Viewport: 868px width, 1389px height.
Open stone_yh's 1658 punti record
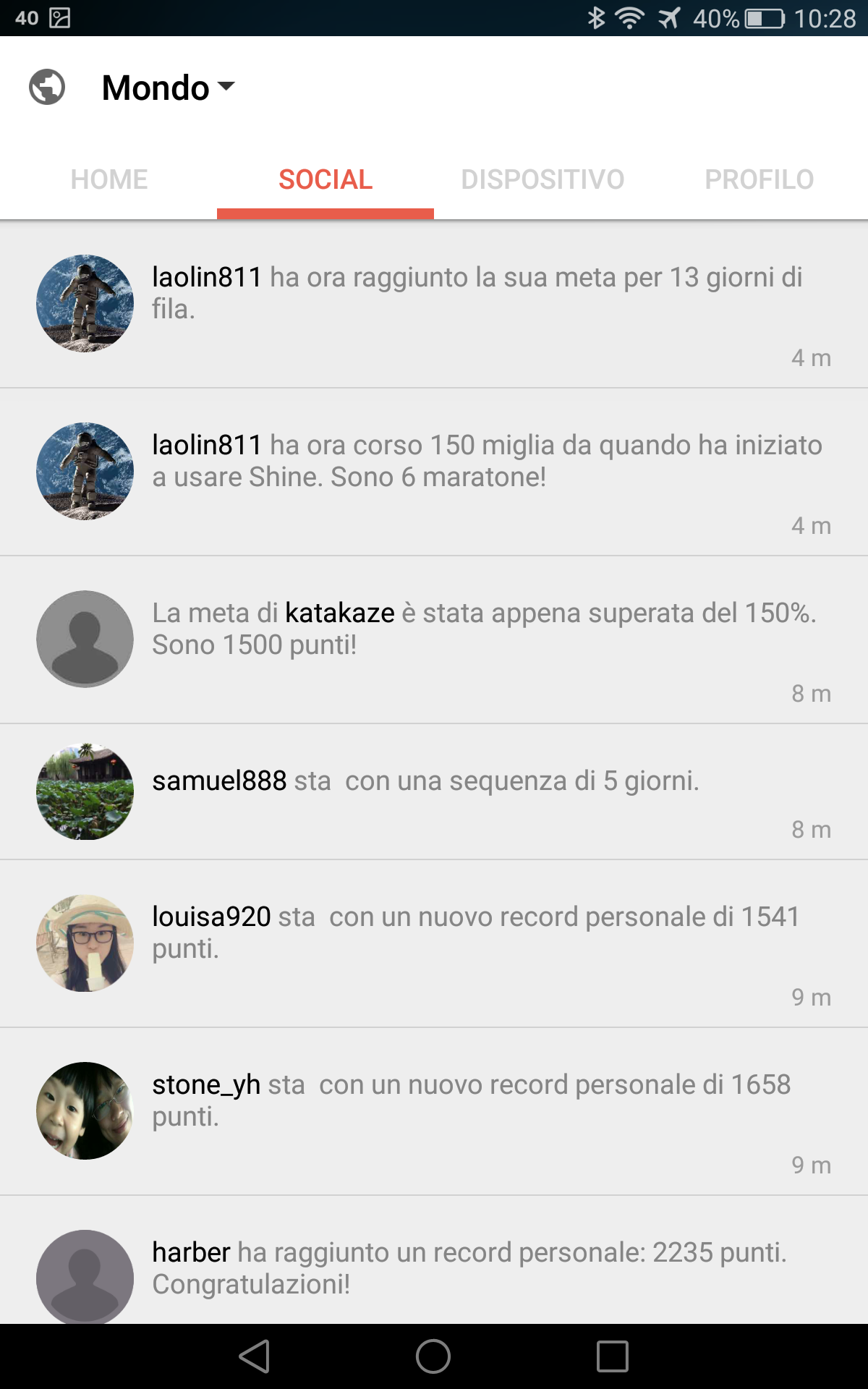click(x=434, y=1111)
